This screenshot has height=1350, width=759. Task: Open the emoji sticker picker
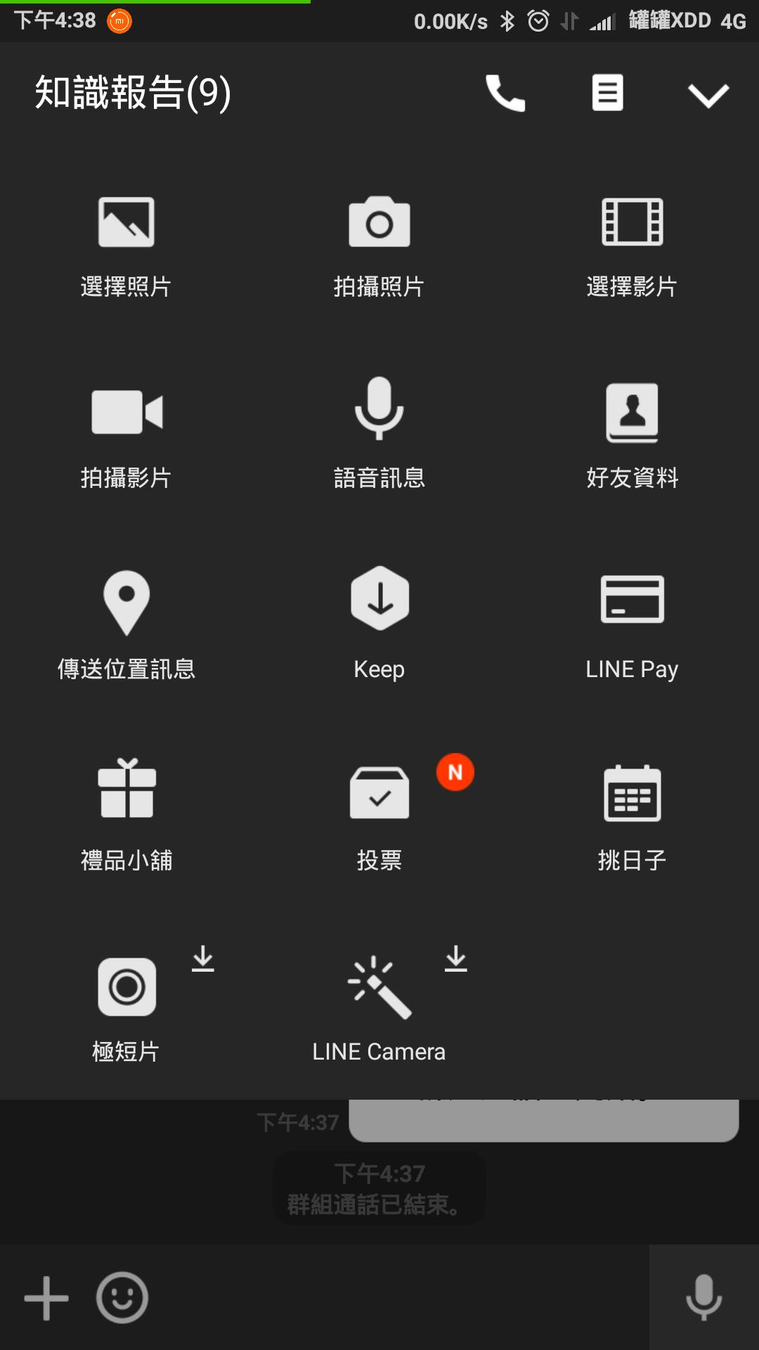click(x=122, y=1299)
